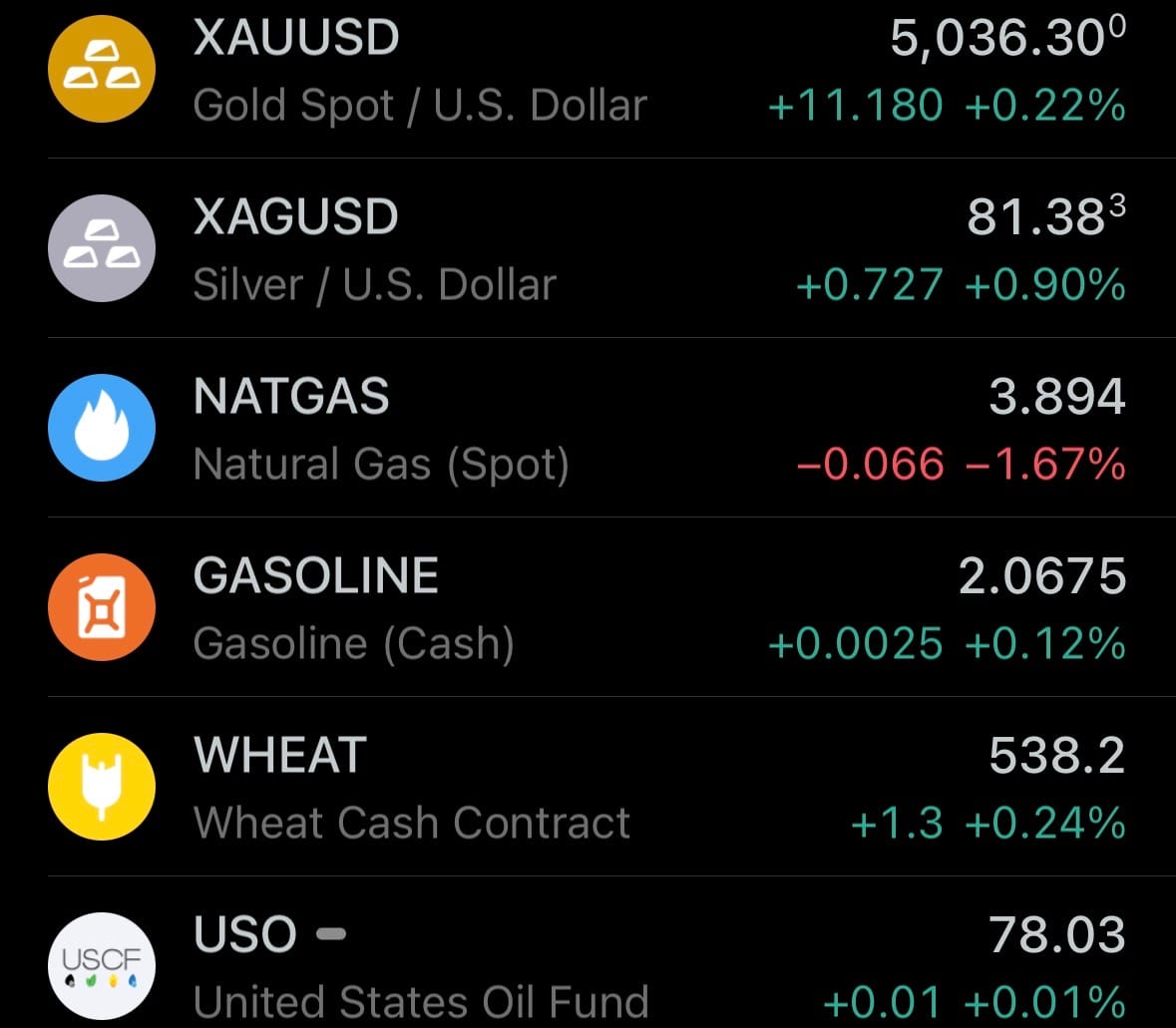Tap the WHEAT Cash Contract row
Image resolution: width=1176 pixels, height=1028 pixels.
point(588,787)
